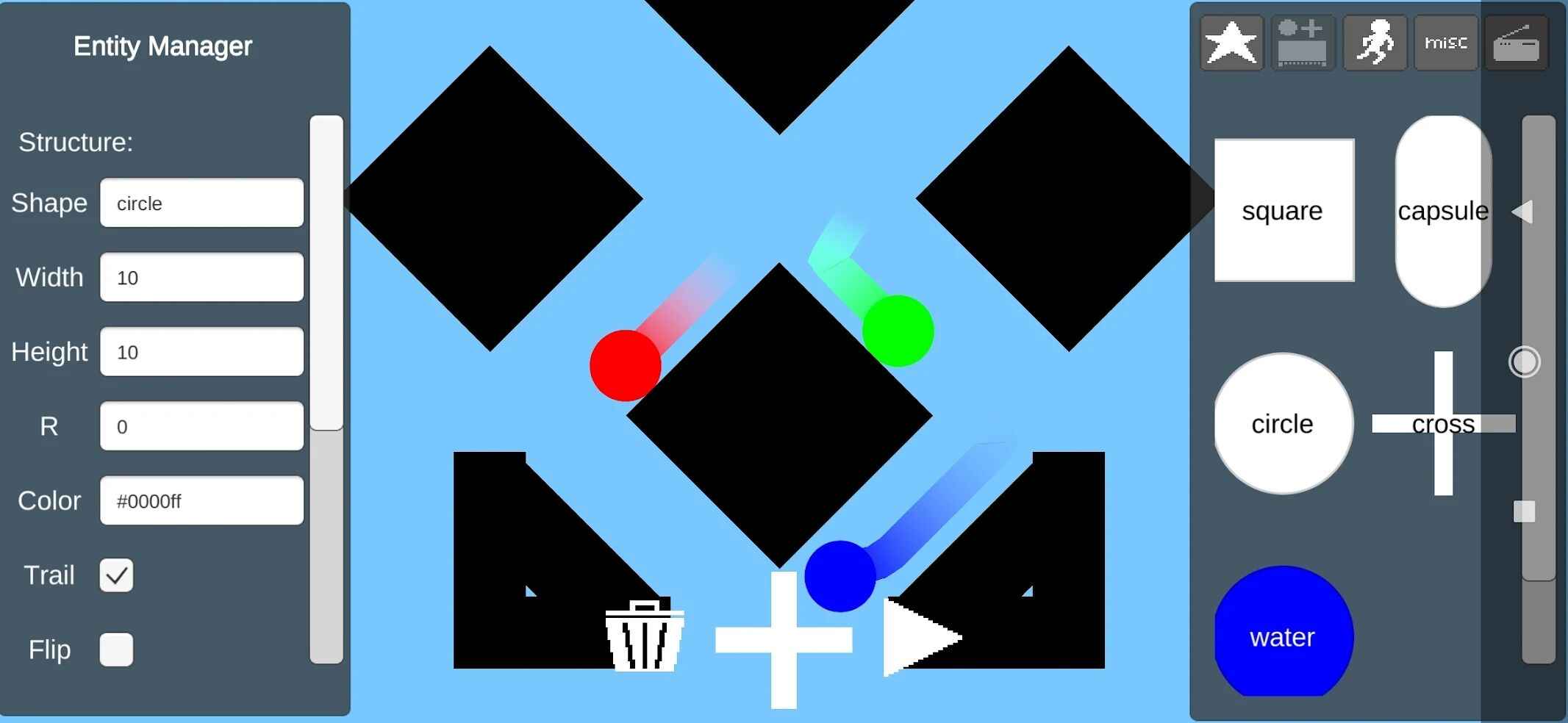Select the capsule shape
This screenshot has height=723, width=1568.
pyautogui.click(x=1442, y=211)
